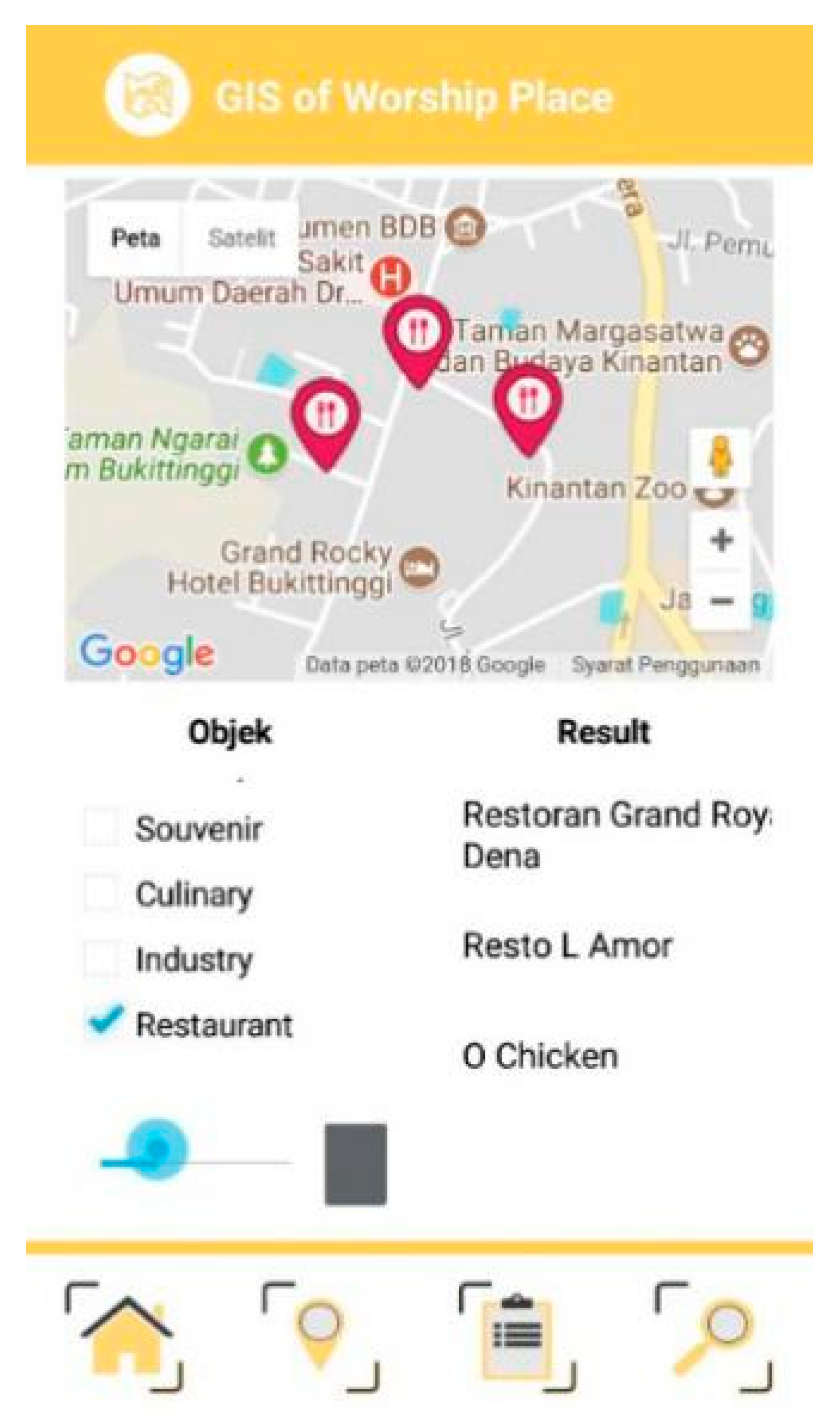The width and height of the screenshot is (840, 1416).
Task: Zoom in on the map
Action: coord(721,540)
